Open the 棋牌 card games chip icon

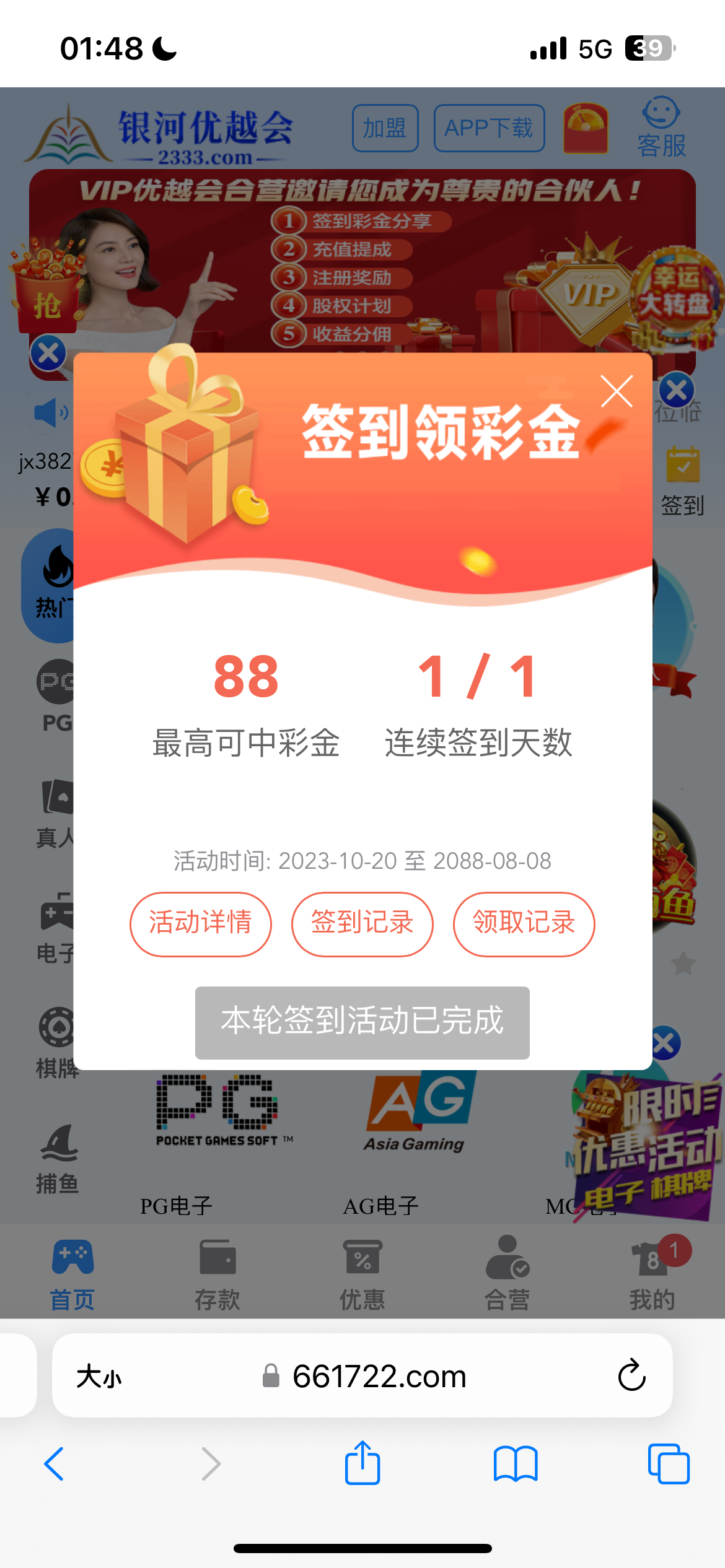(59, 1028)
